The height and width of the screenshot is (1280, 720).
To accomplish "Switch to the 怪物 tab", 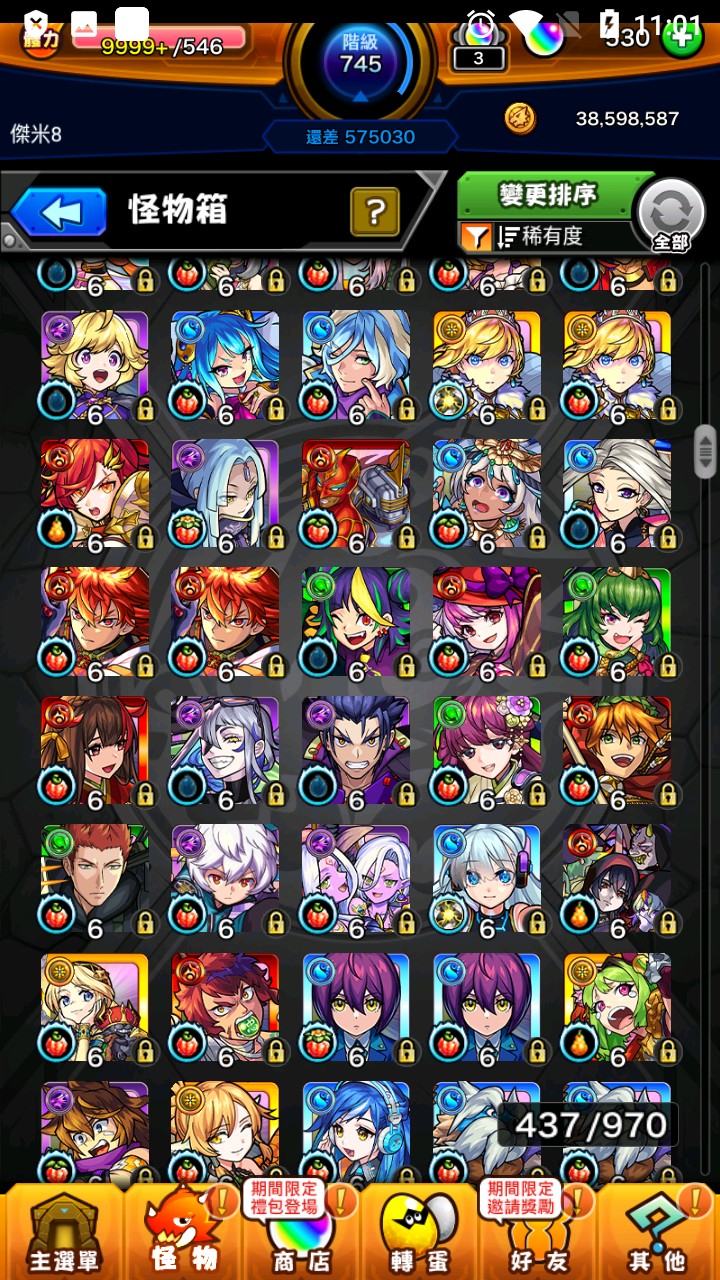I will pyautogui.click(x=184, y=1232).
